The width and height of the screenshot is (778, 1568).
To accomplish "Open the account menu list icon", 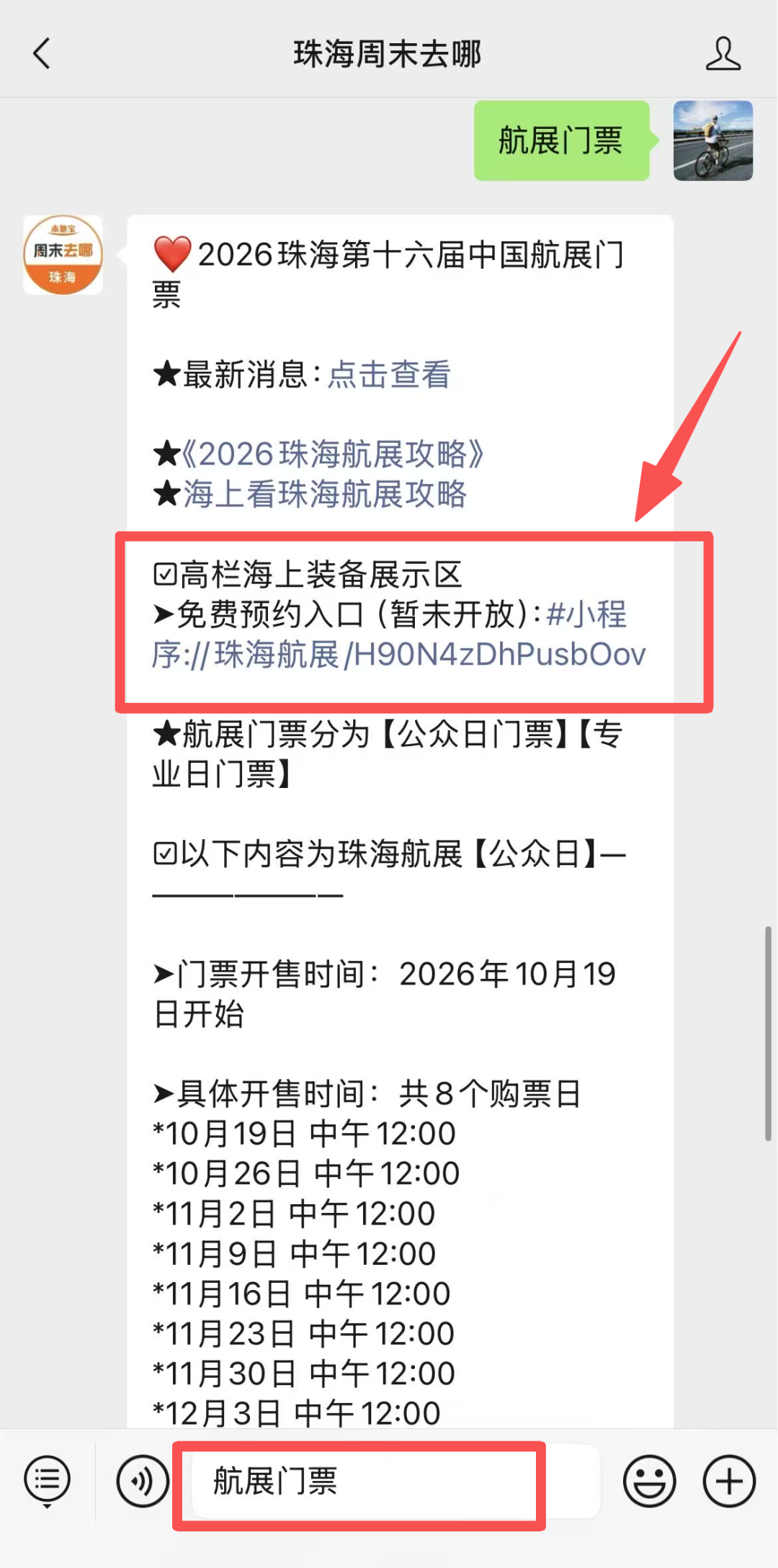I will [47, 1482].
